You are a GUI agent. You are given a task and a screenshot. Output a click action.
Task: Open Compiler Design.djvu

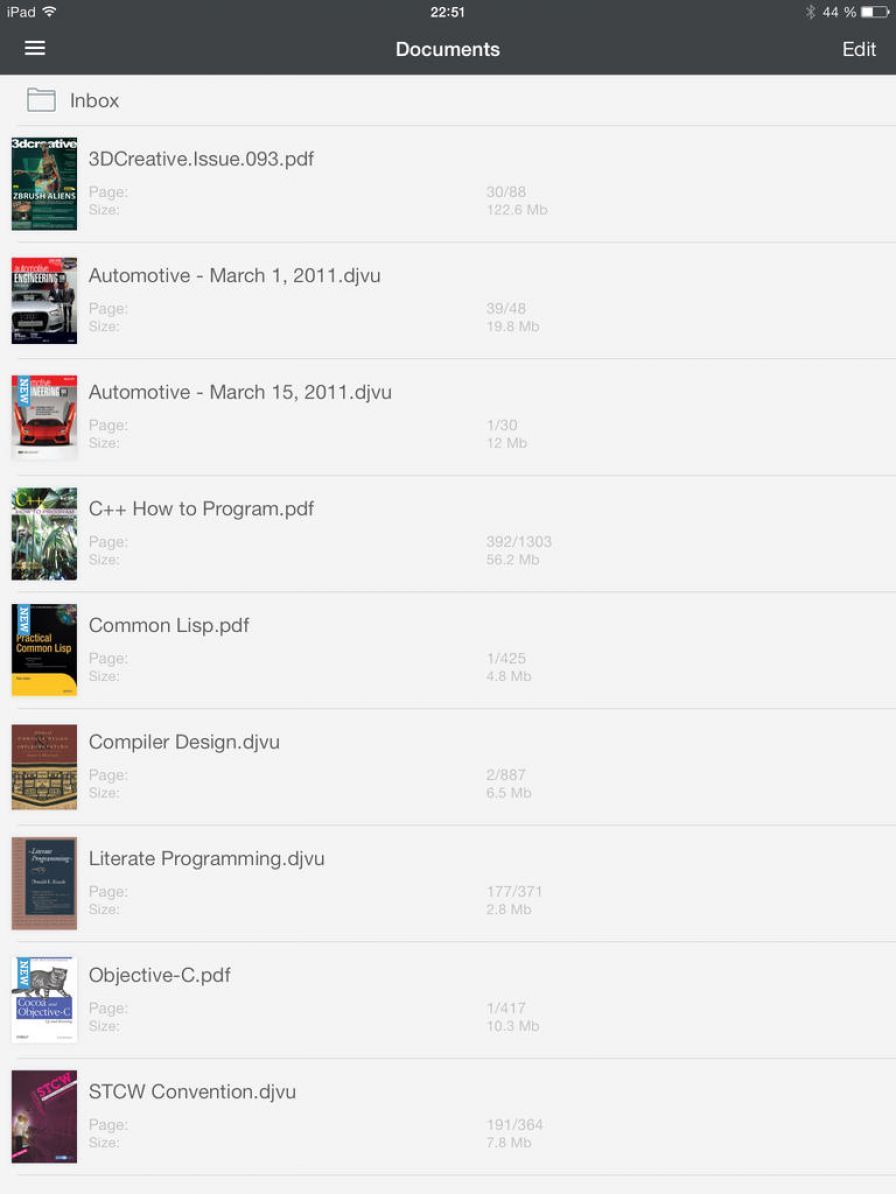click(x=184, y=742)
